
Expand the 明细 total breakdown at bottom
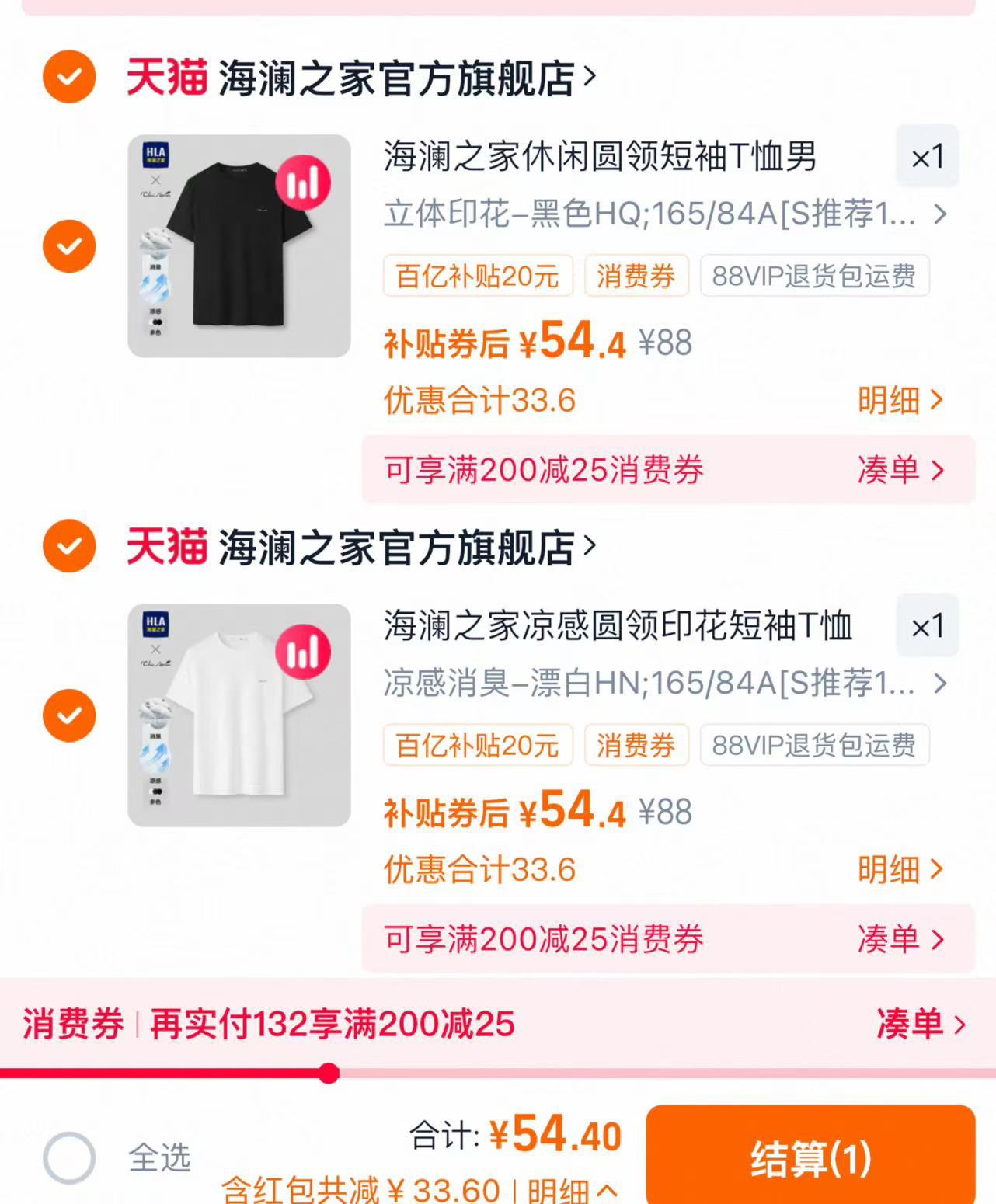[573, 1190]
